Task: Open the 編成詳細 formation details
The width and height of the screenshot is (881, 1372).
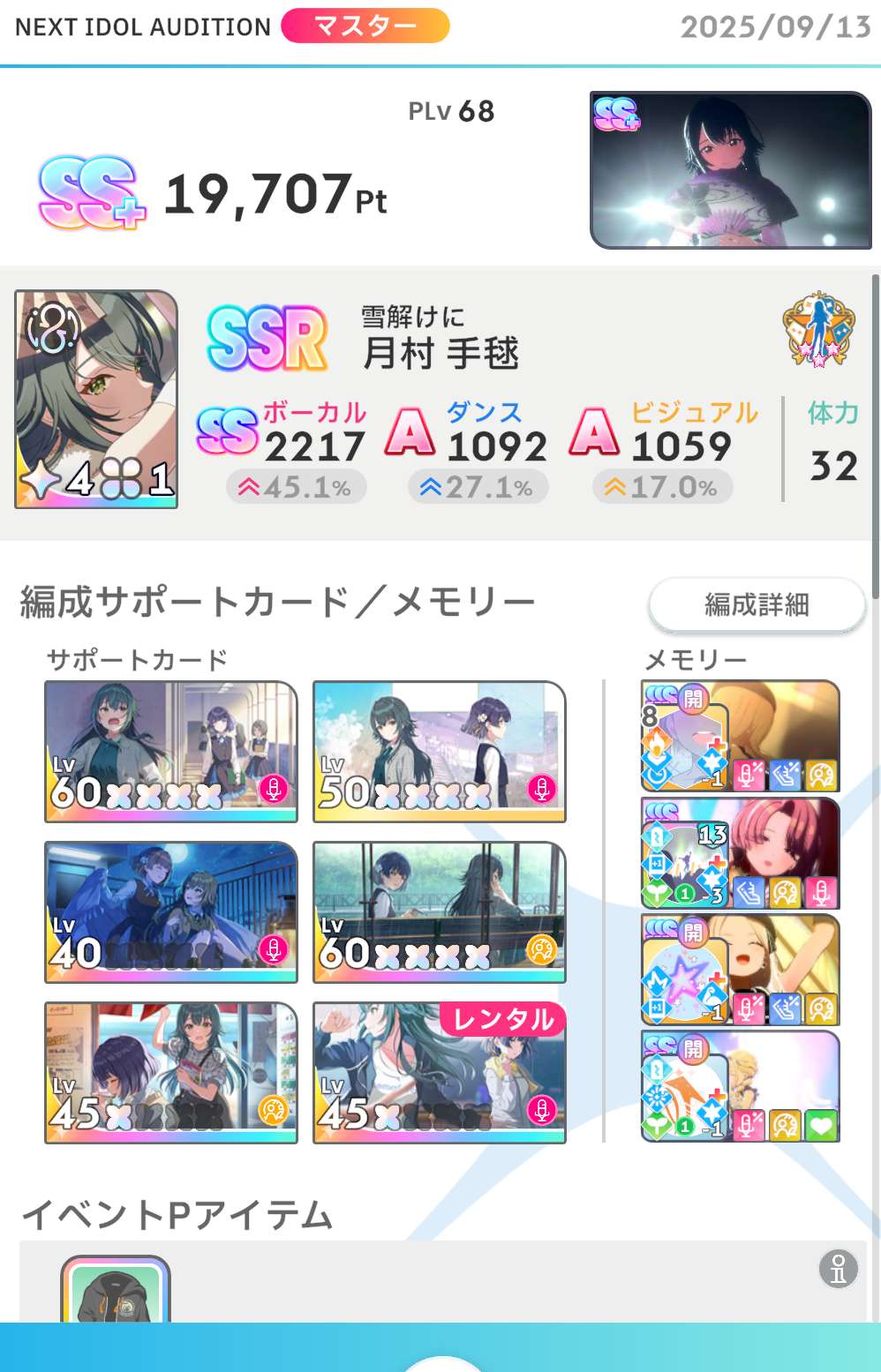Action: [x=757, y=605]
